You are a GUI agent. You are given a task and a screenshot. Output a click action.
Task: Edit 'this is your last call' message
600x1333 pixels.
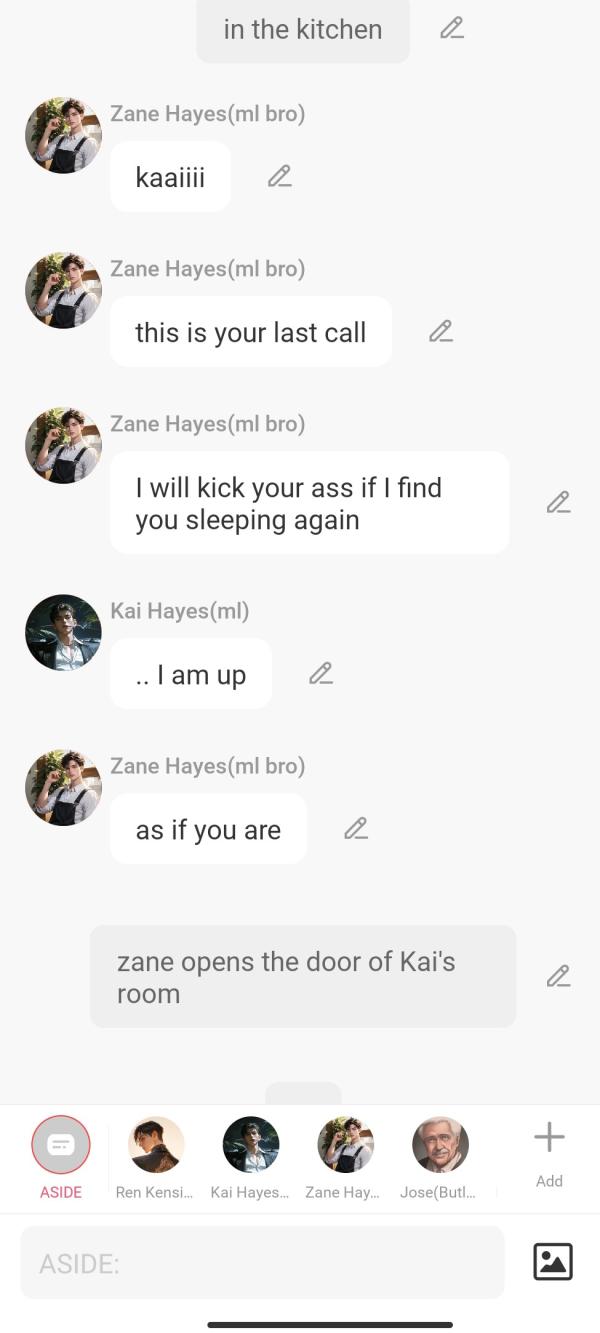[x=441, y=331]
